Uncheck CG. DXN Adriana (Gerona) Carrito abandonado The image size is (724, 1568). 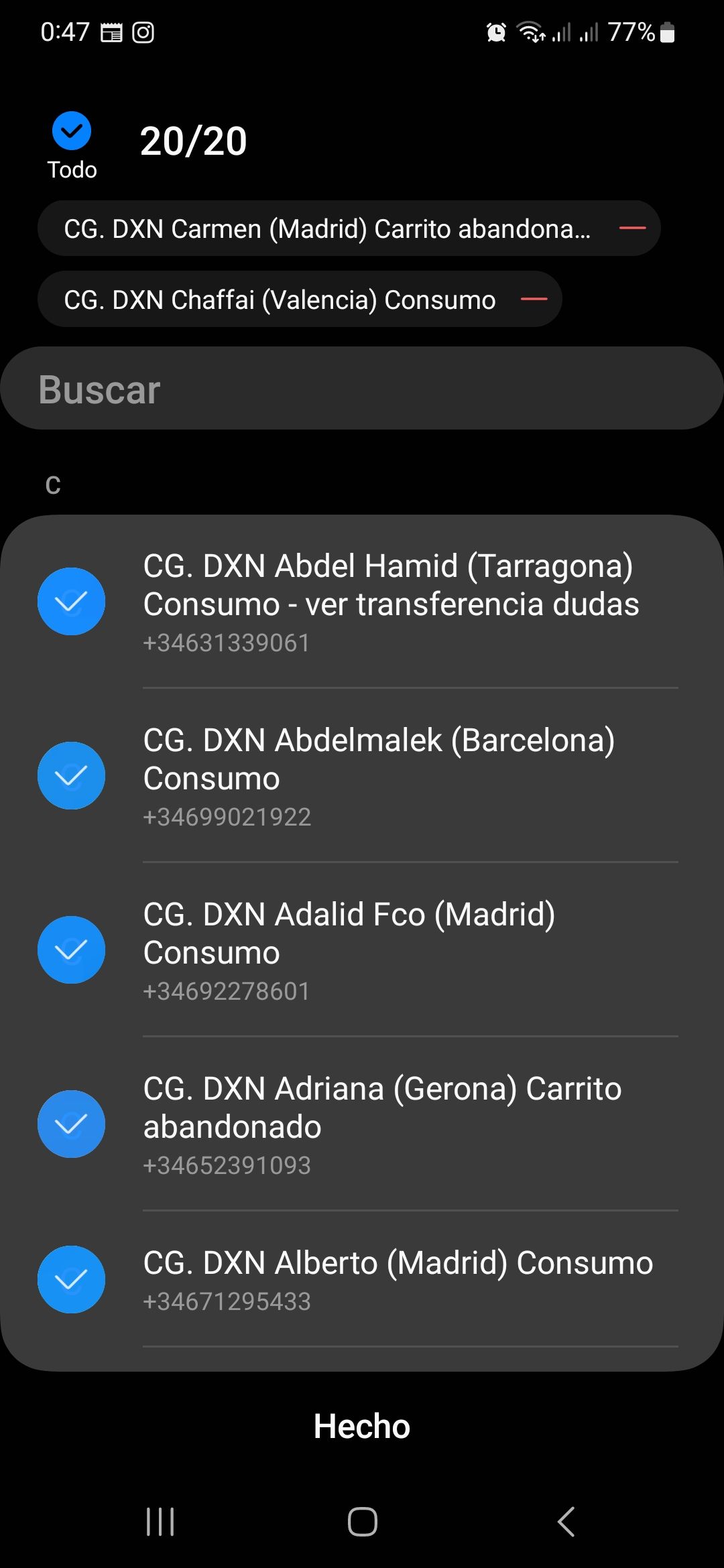tap(71, 1124)
